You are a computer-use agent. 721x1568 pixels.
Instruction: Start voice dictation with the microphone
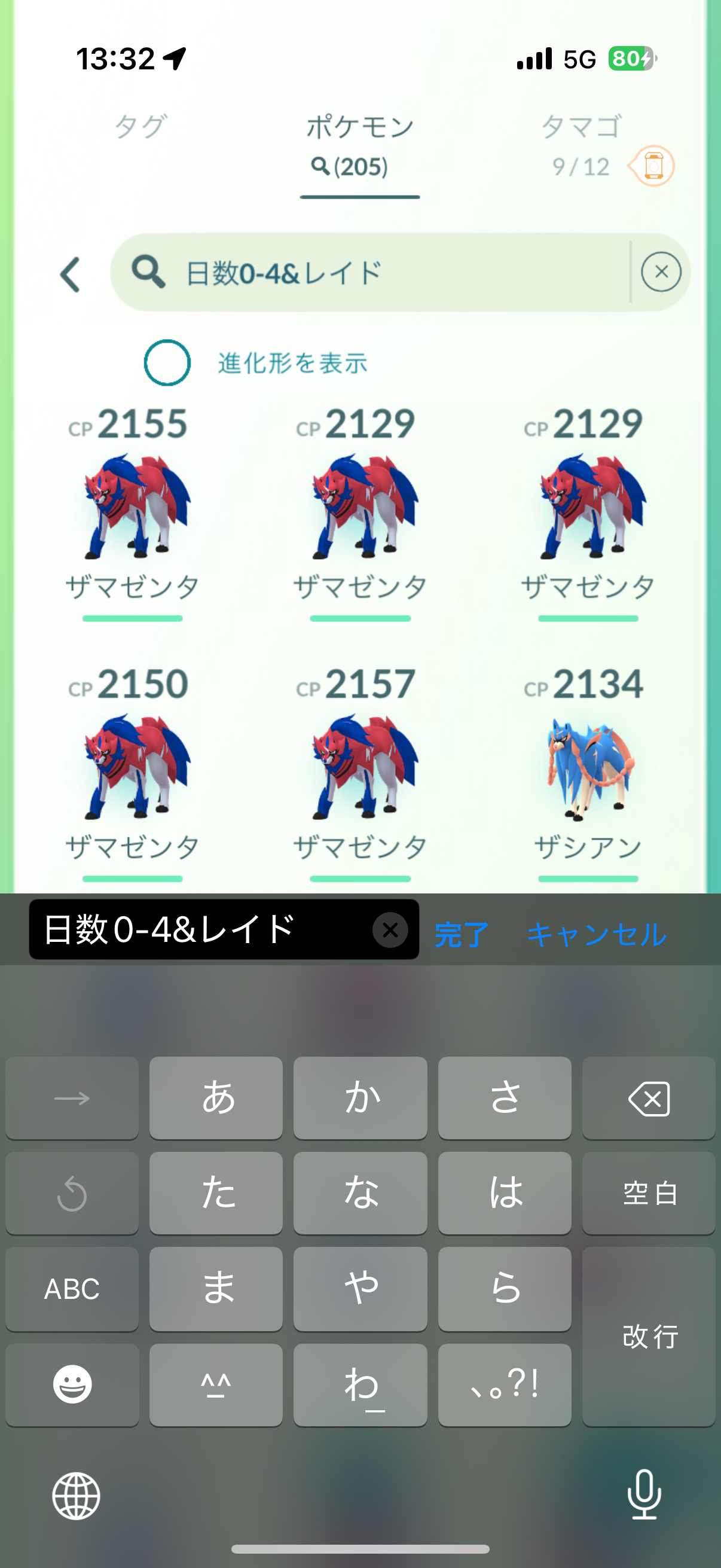644,1494
